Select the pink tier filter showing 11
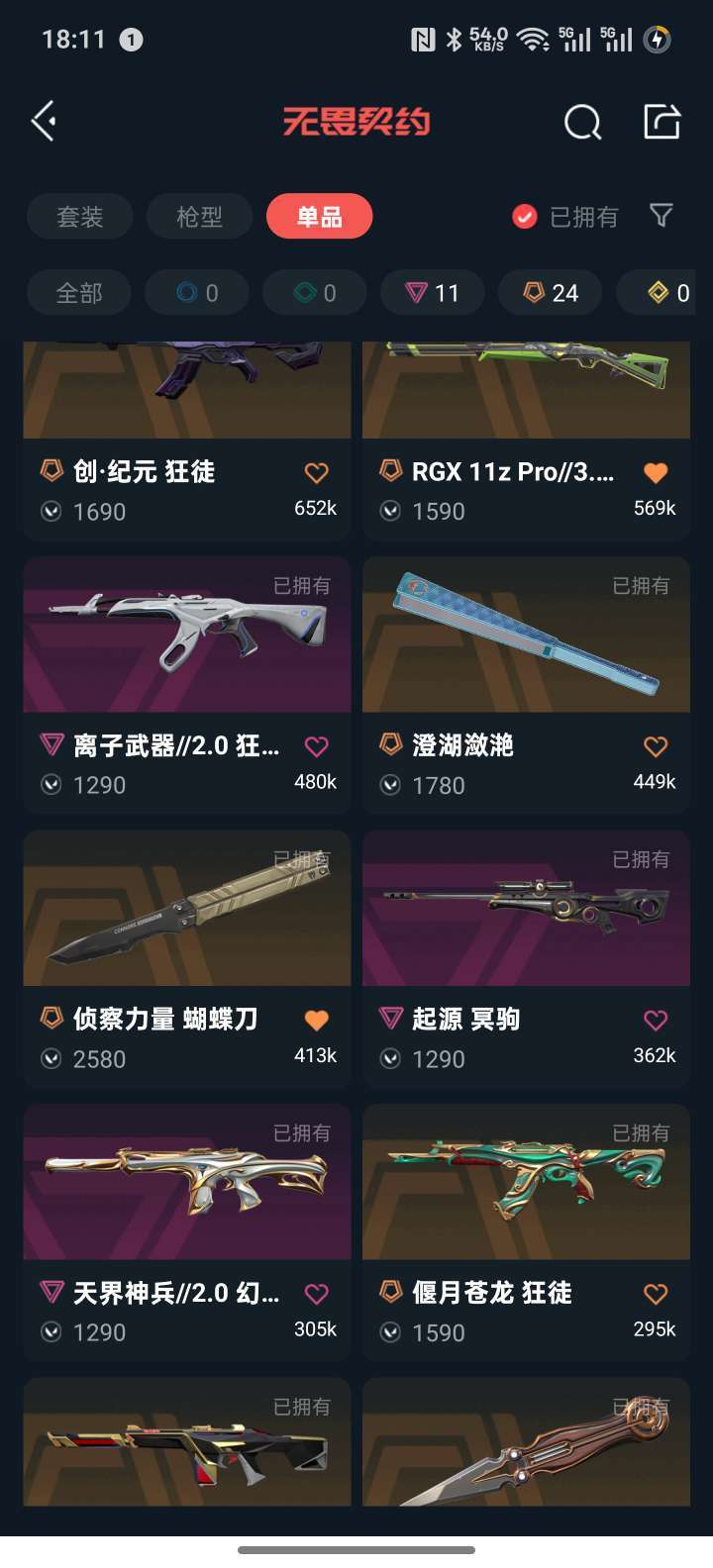Screen dimensions: 713x1568 tap(432, 292)
